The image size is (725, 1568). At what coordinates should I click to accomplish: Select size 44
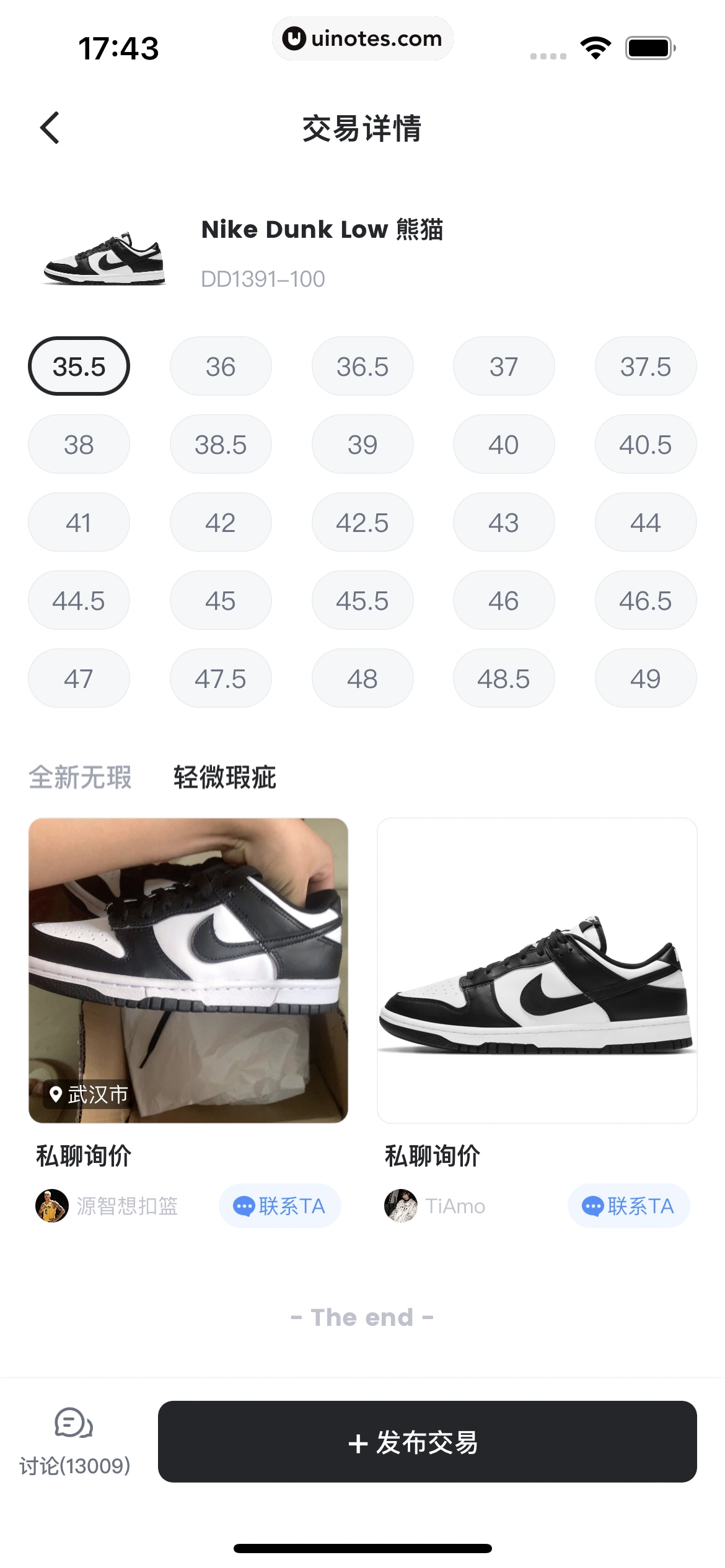pos(645,523)
